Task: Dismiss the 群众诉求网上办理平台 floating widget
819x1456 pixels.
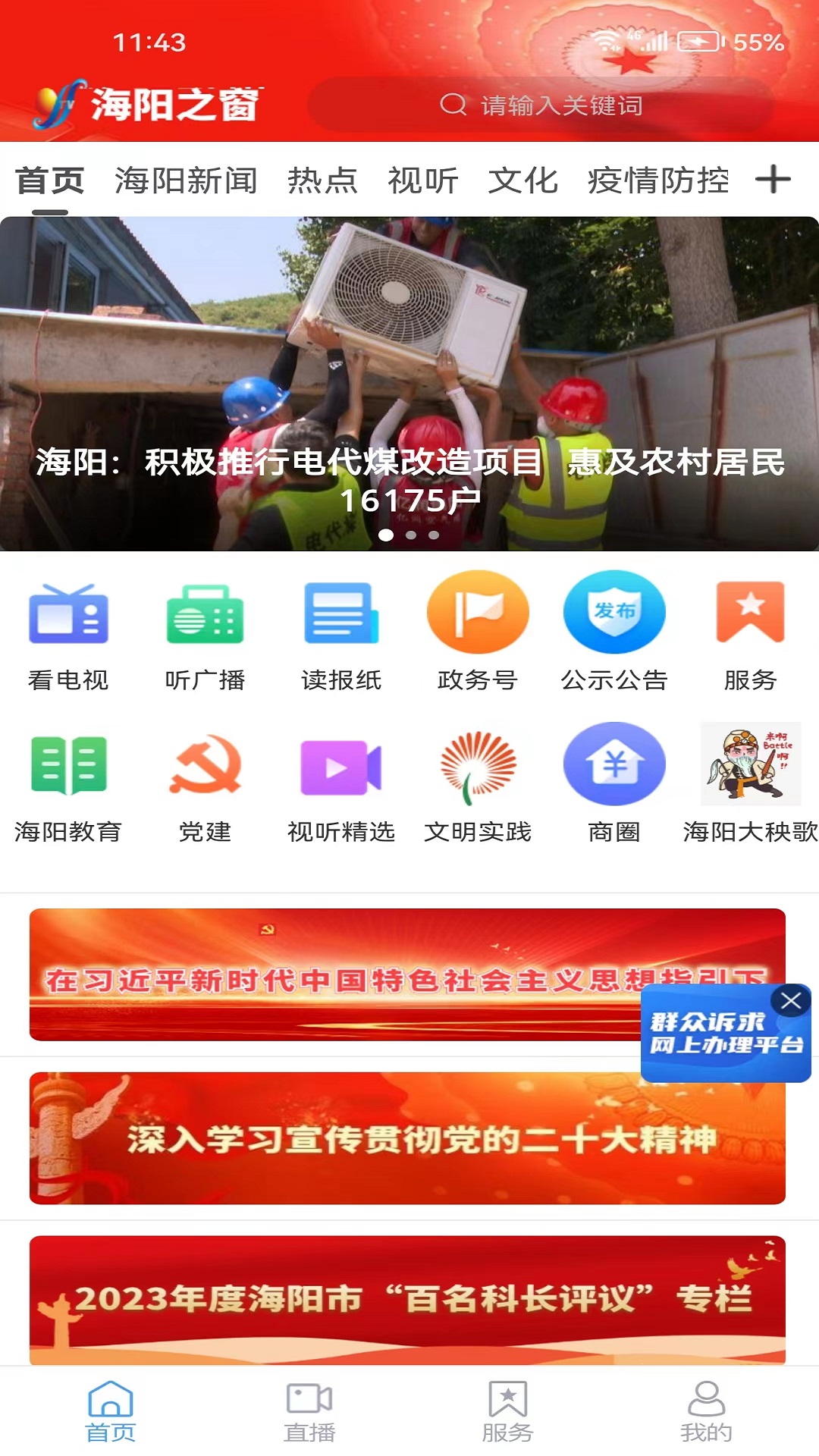Action: [791, 1001]
